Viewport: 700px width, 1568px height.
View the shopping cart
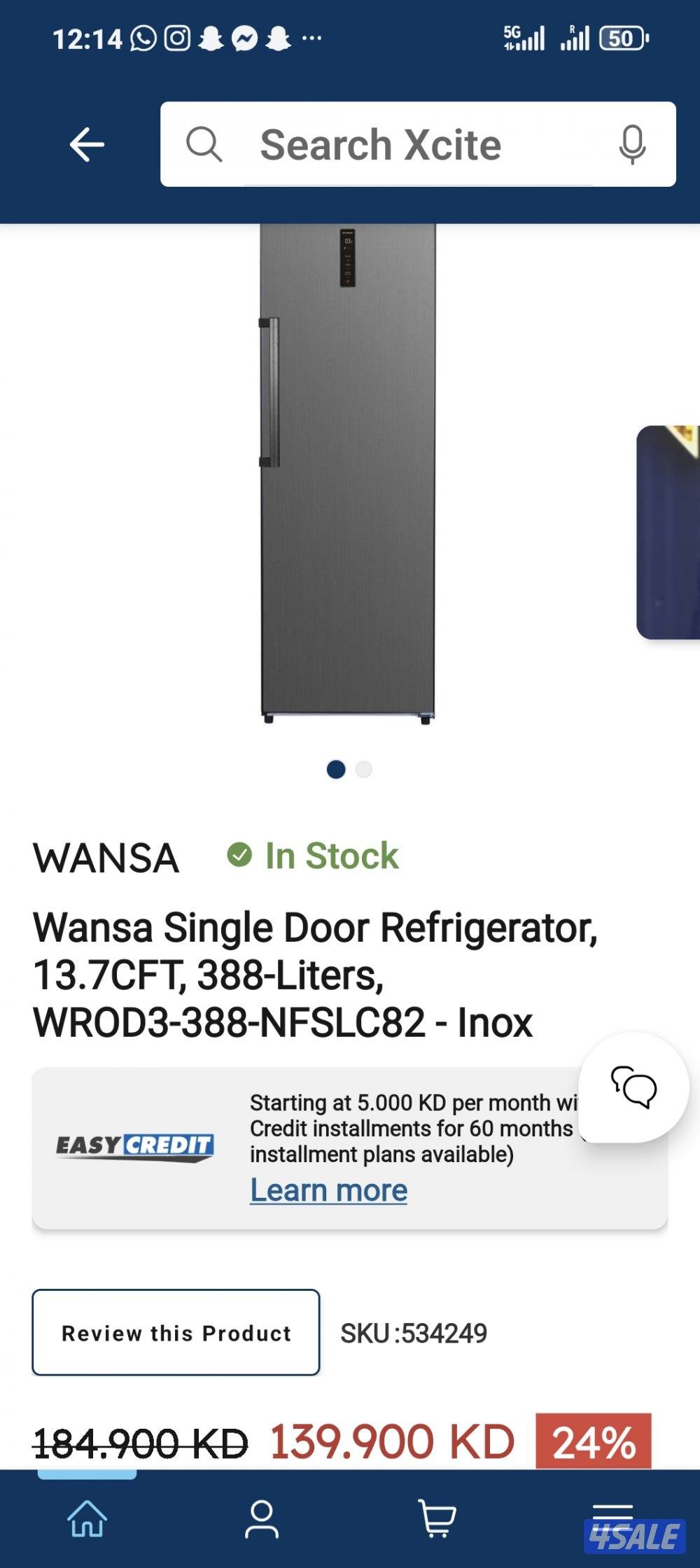tap(437, 1518)
